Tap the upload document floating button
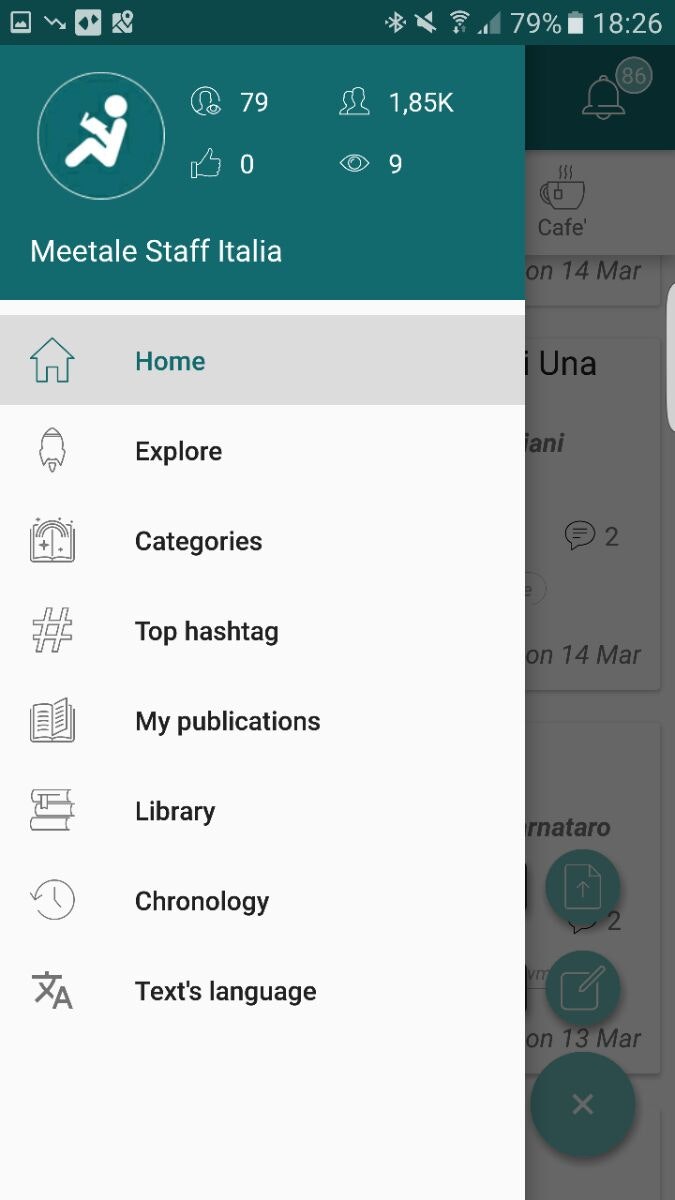 [583, 887]
